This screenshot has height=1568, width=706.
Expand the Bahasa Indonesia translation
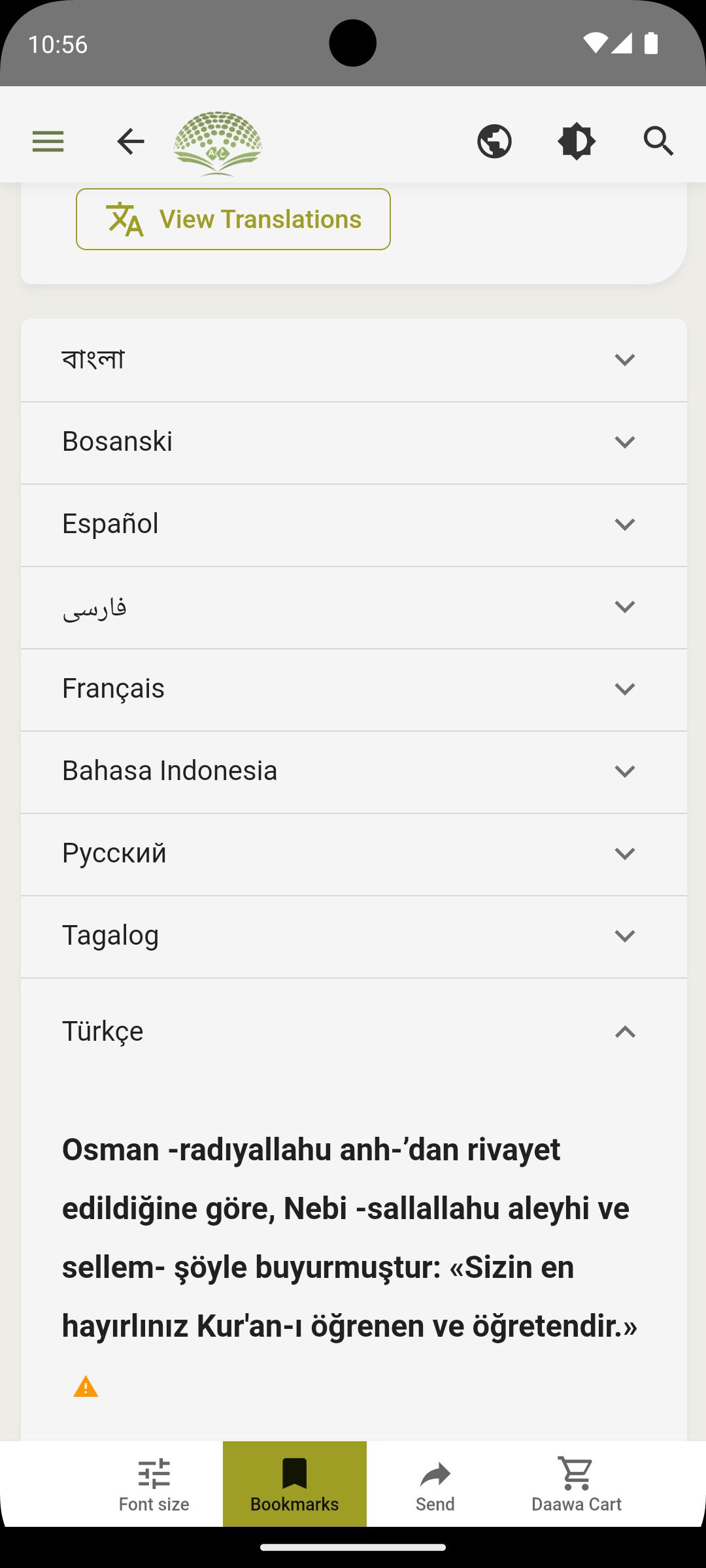[x=354, y=772]
